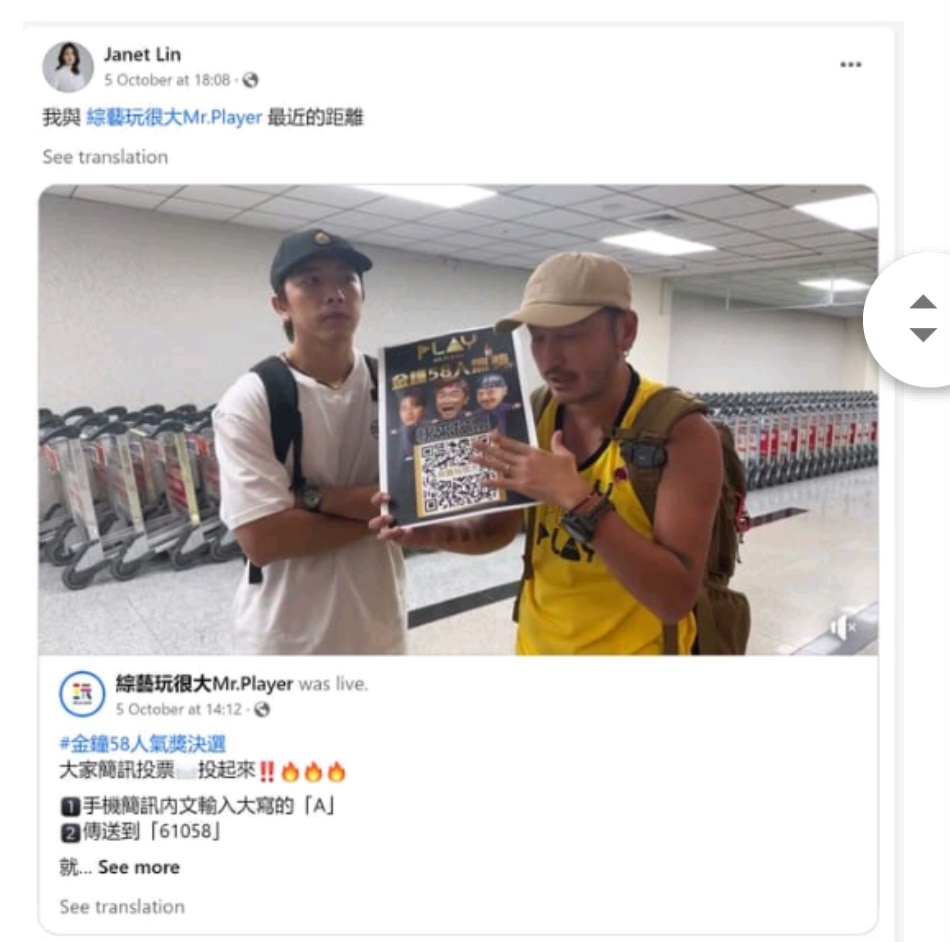Open the tagged 綜藝玩很大Mr.Player page link
This screenshot has width=950, height=942.
click(x=174, y=118)
